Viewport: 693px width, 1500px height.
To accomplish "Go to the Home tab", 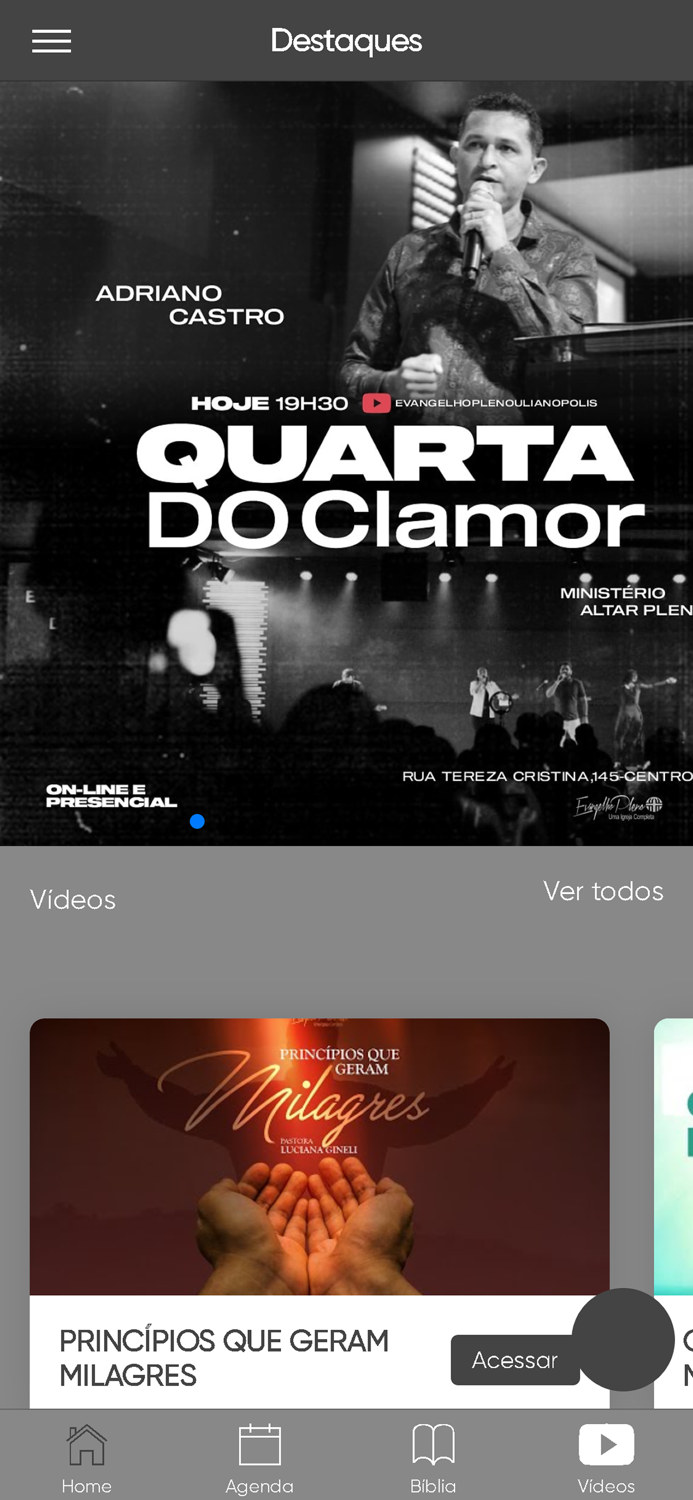I will [x=87, y=1459].
